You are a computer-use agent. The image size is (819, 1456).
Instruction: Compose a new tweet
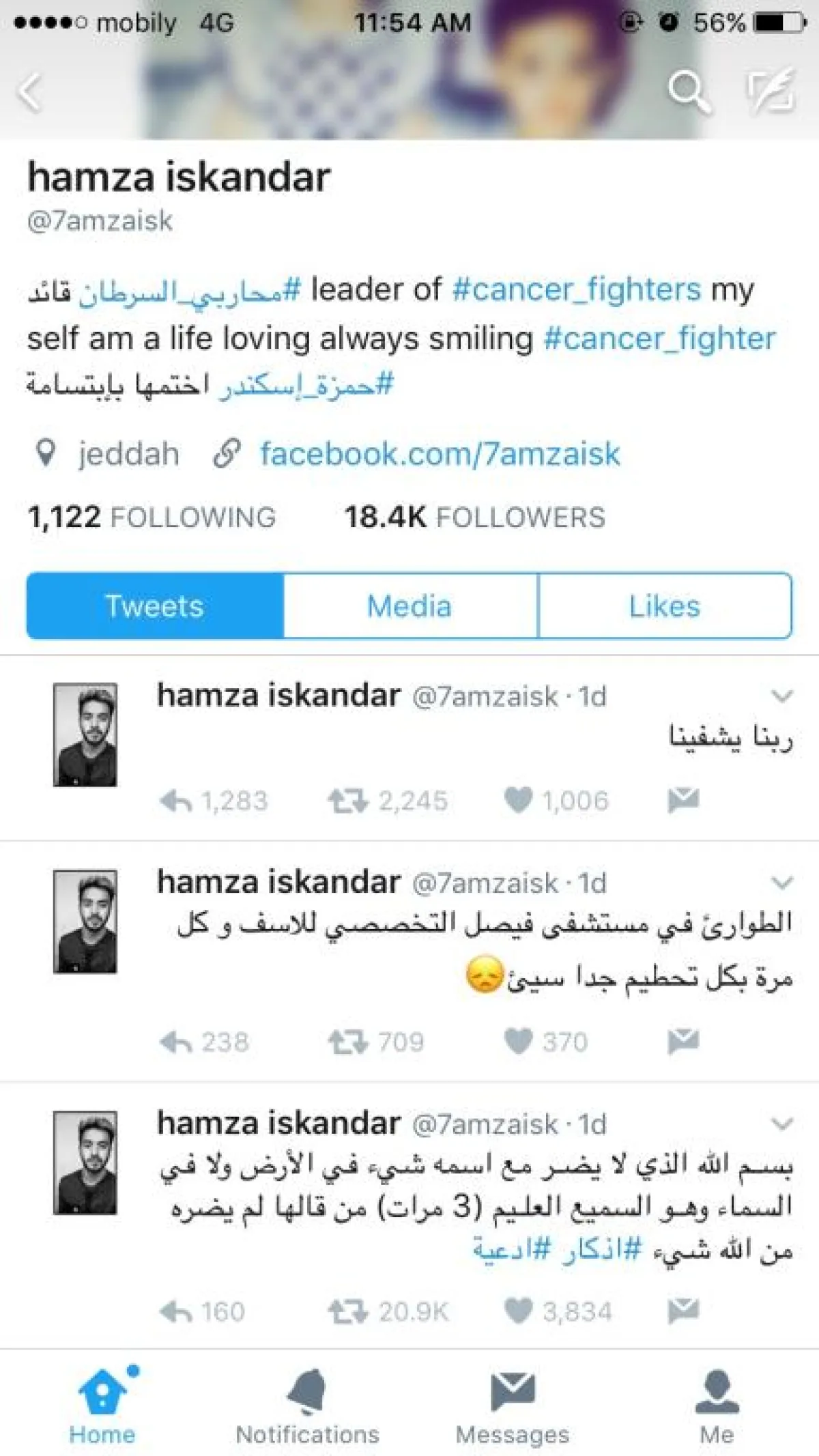770,90
